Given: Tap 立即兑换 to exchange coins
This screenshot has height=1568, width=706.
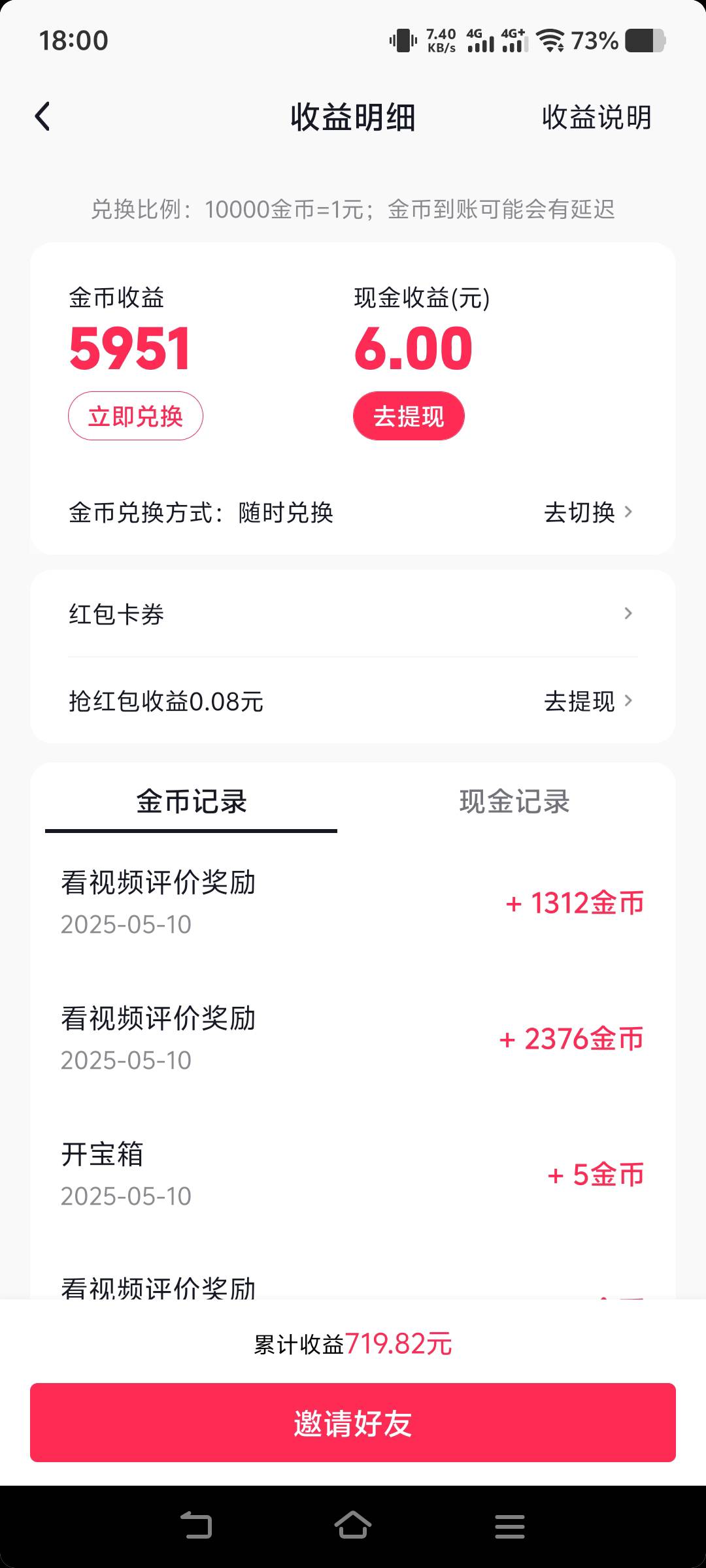Looking at the screenshot, I should [x=135, y=416].
